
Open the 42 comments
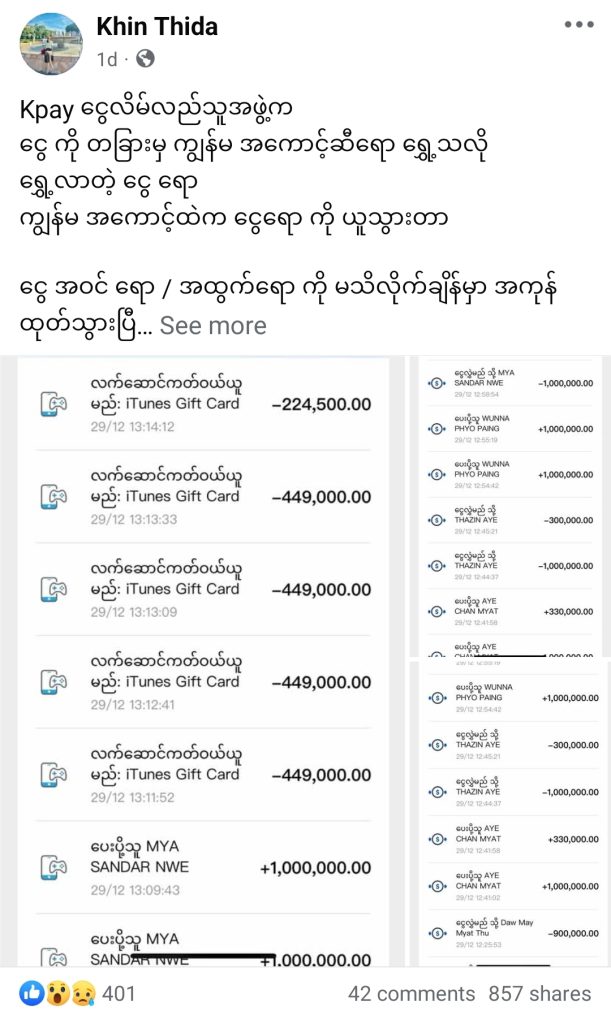click(x=411, y=994)
